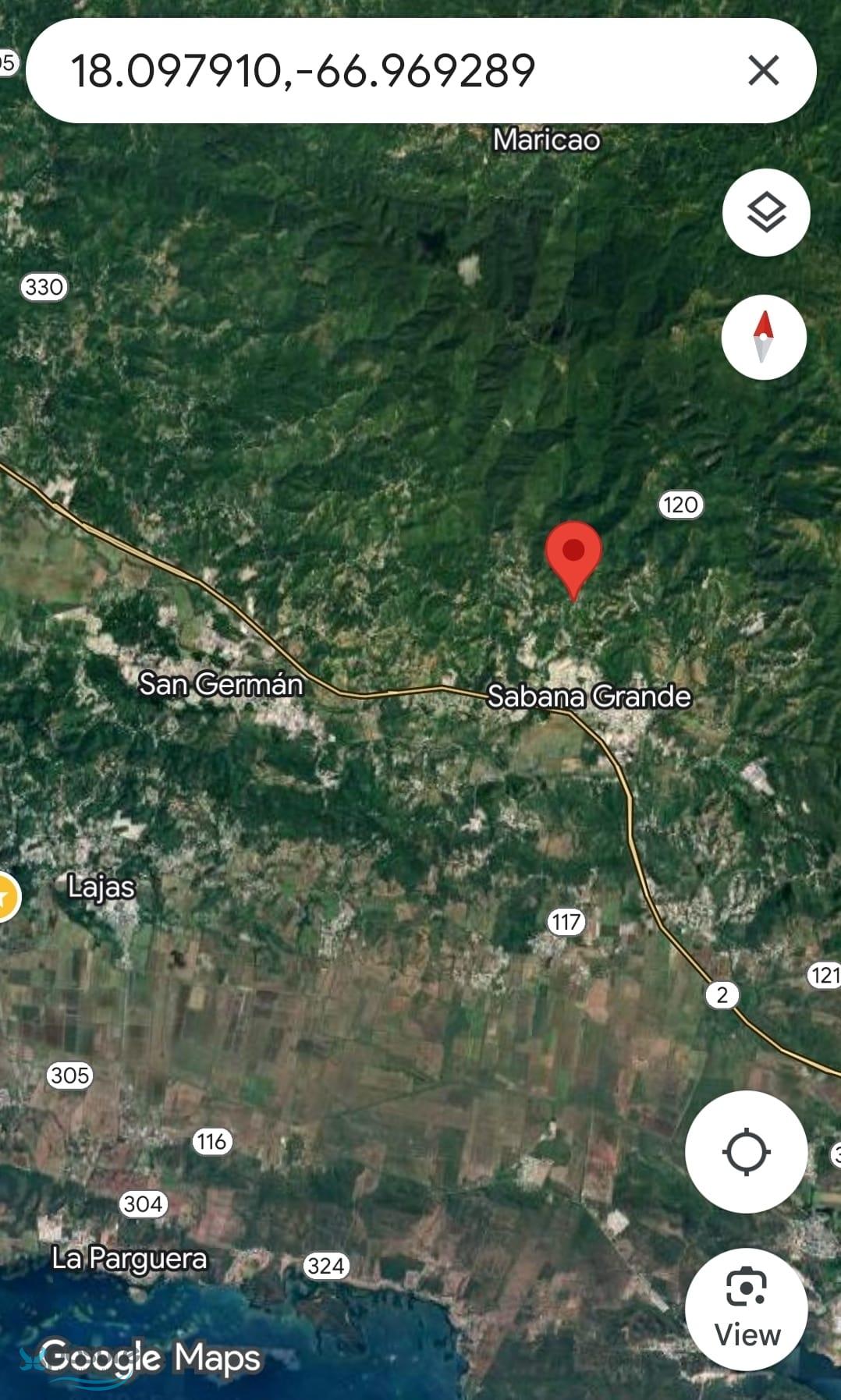Clear the search with the X button
The image size is (841, 1400).
[763, 70]
